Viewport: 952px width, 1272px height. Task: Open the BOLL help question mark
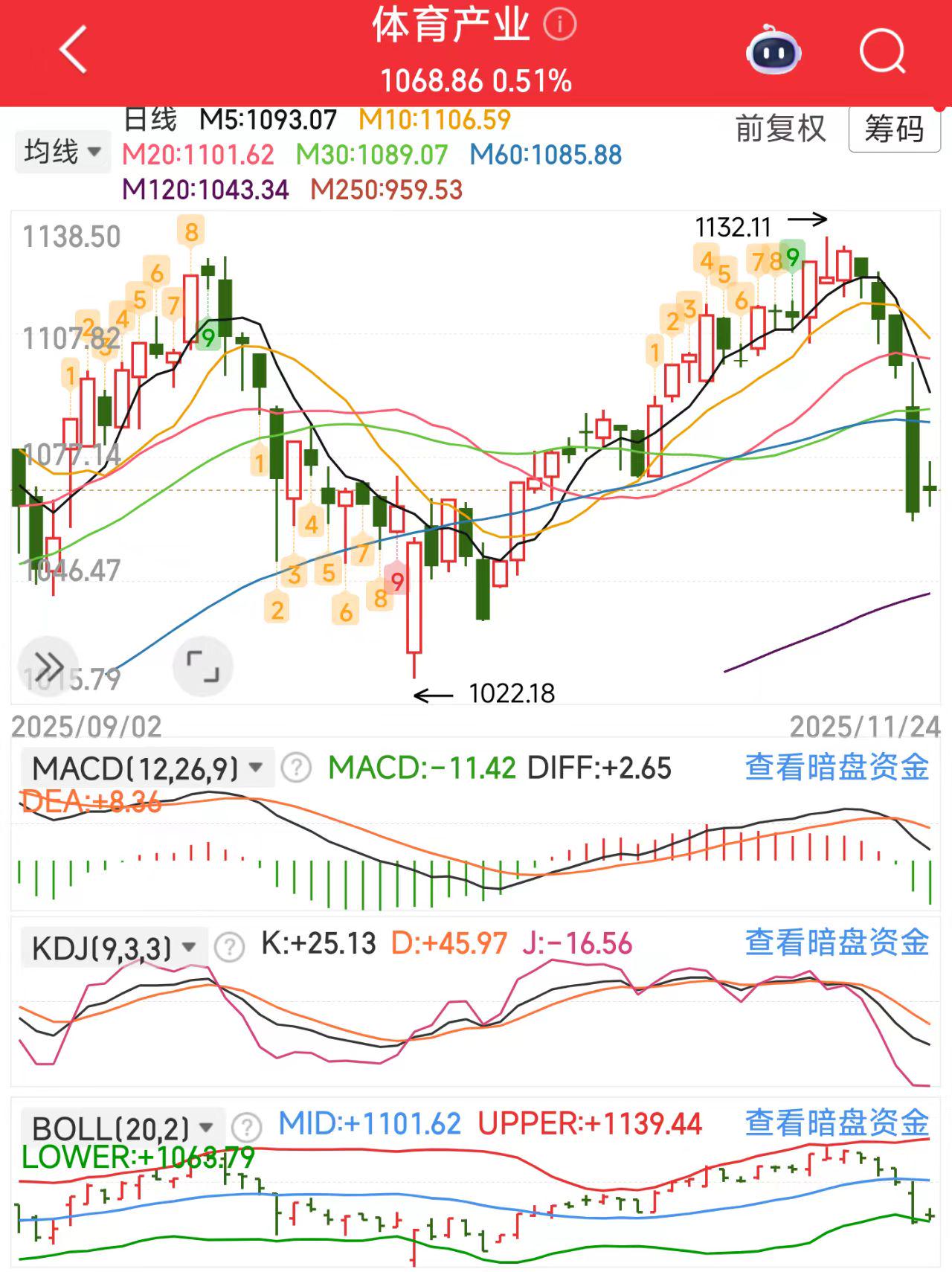click(x=246, y=1128)
